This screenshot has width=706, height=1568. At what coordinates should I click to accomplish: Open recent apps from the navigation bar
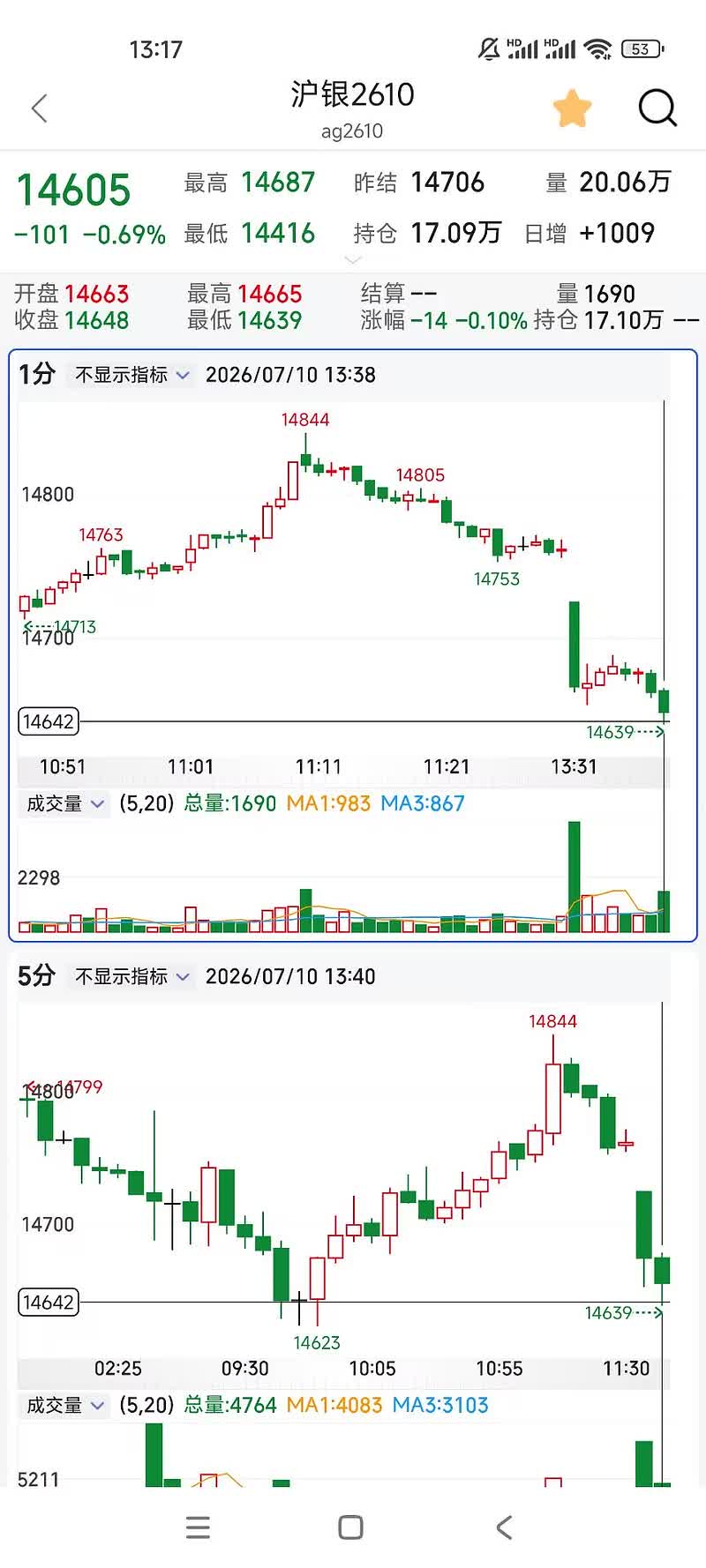pos(199,1527)
